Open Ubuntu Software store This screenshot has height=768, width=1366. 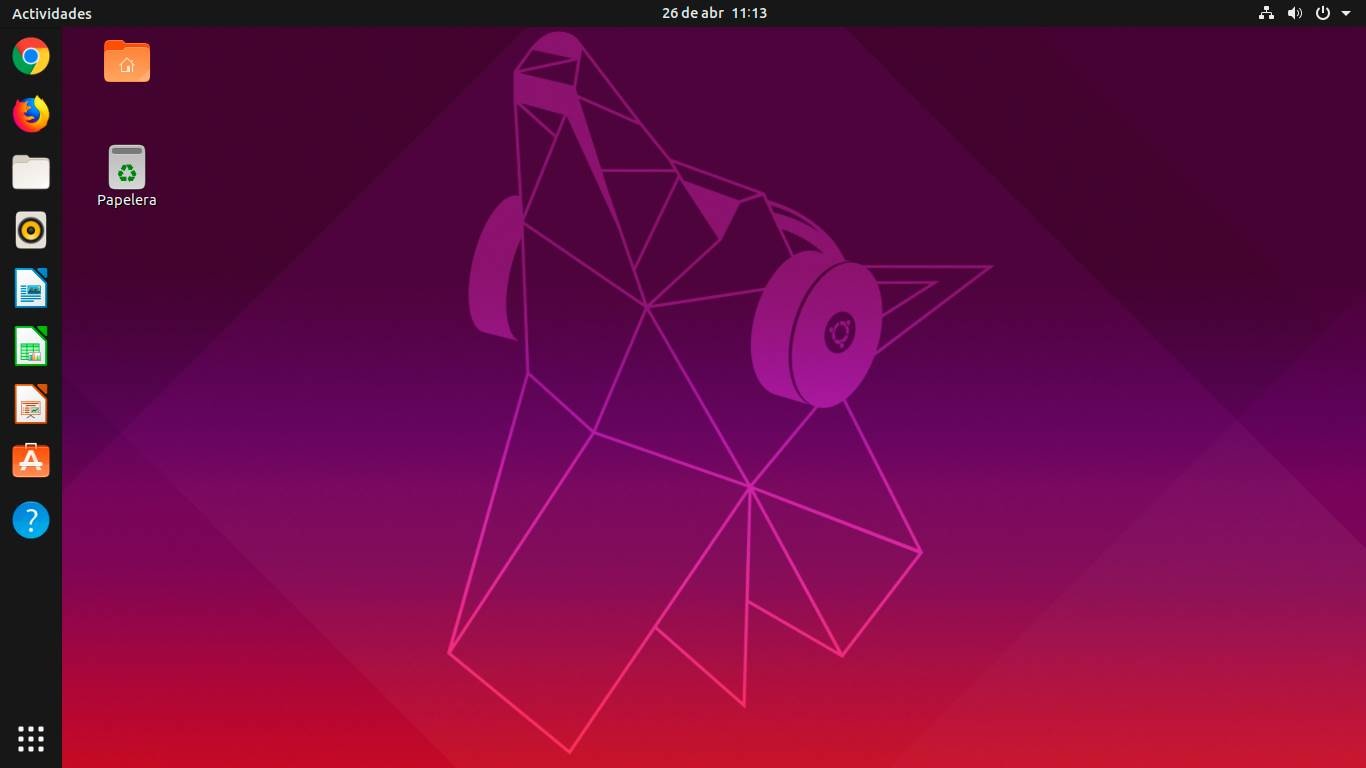(x=31, y=461)
